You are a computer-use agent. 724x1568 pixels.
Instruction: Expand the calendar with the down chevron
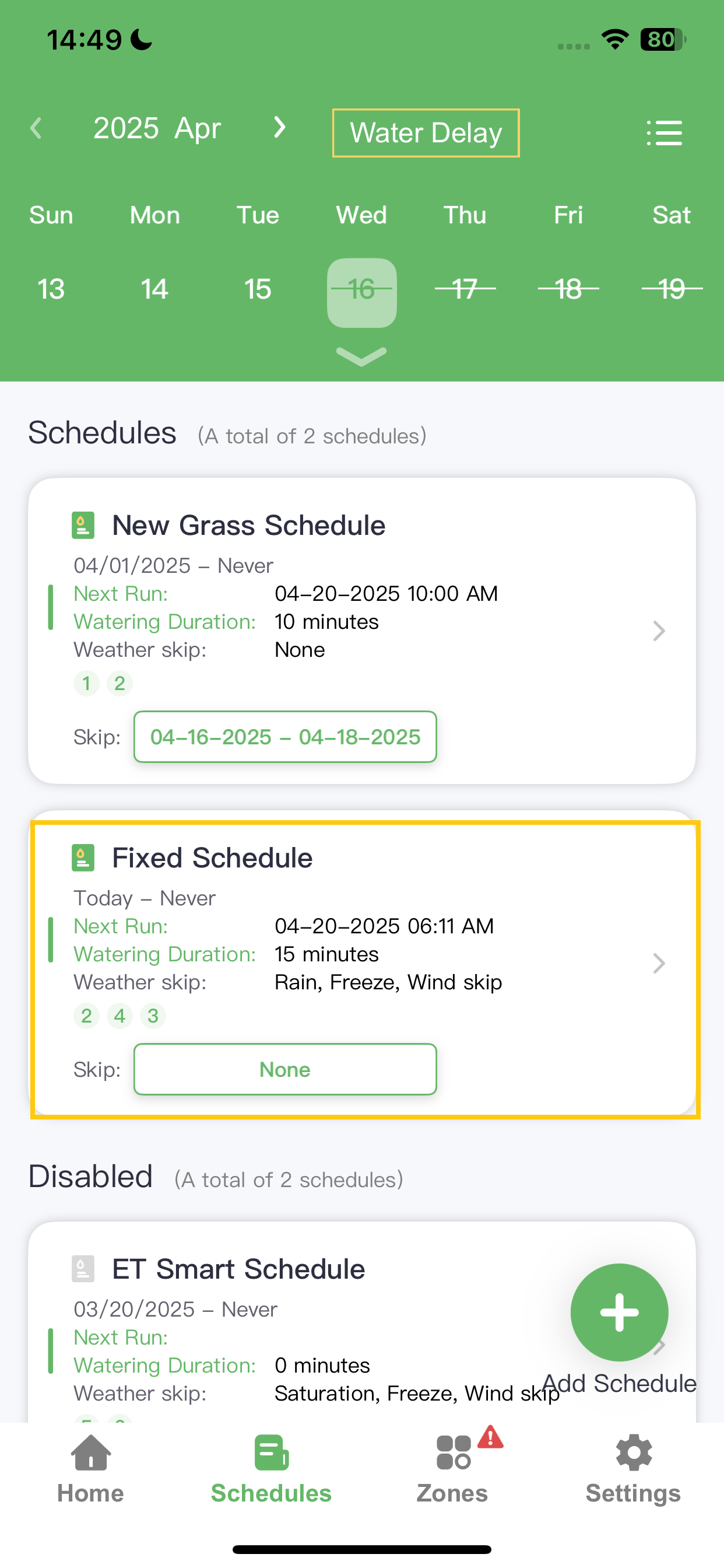[x=361, y=356]
